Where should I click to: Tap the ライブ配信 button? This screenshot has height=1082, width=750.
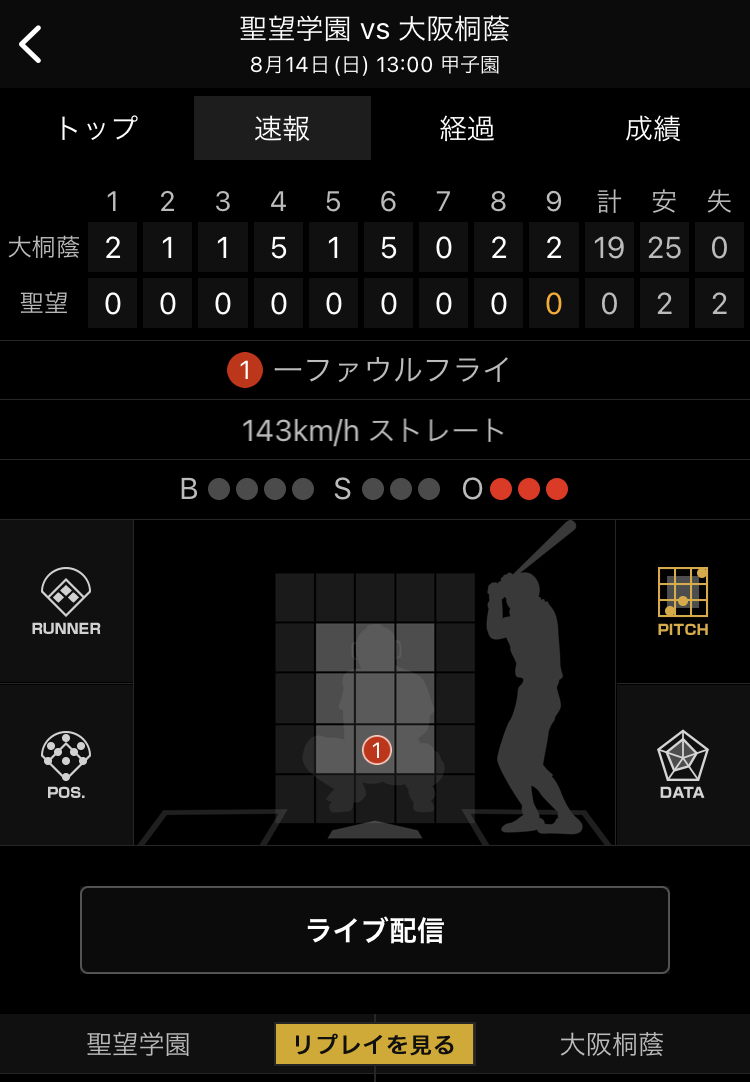(375, 930)
